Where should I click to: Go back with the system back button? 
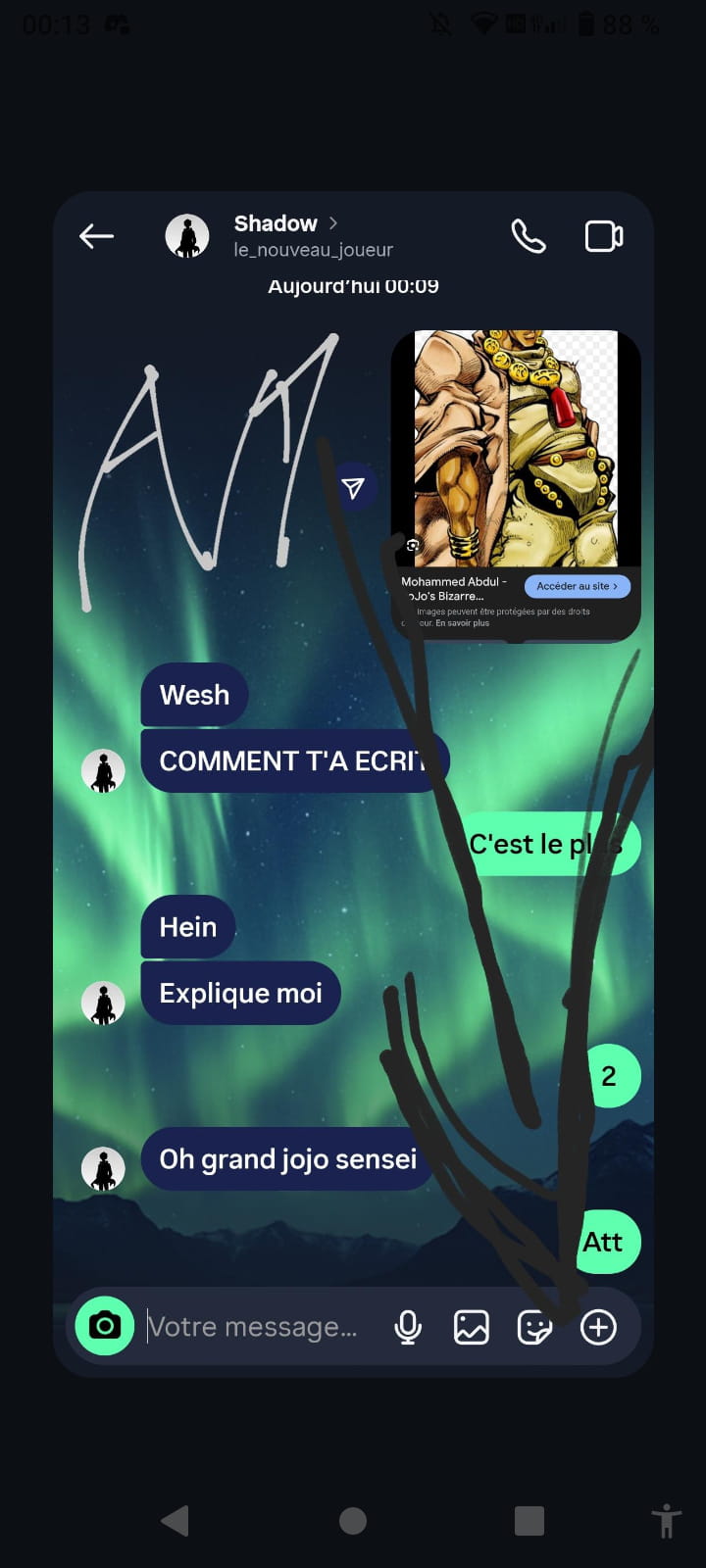point(175,1521)
